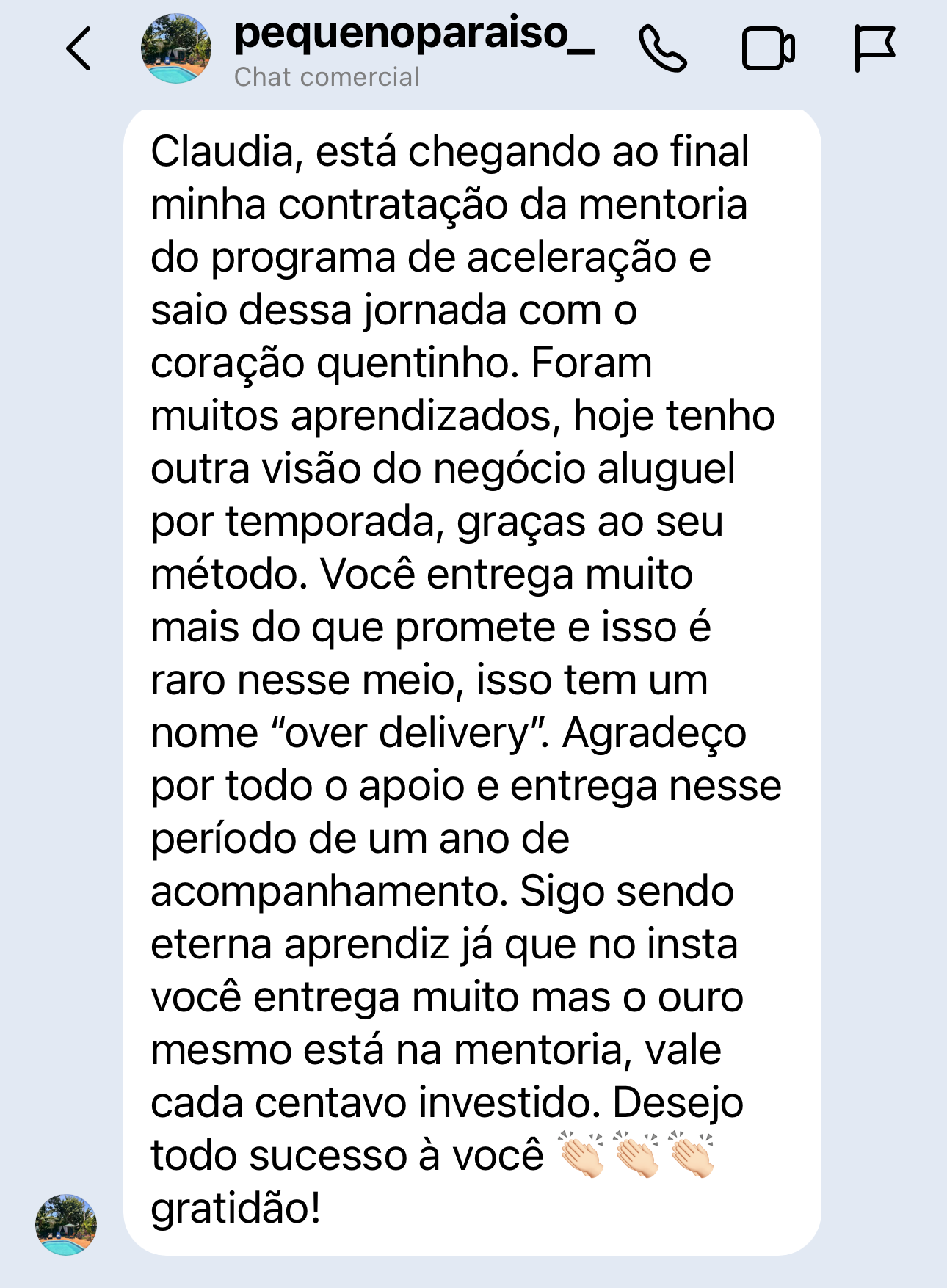
Task: Tap the flag icon in the header
Action: [874, 48]
